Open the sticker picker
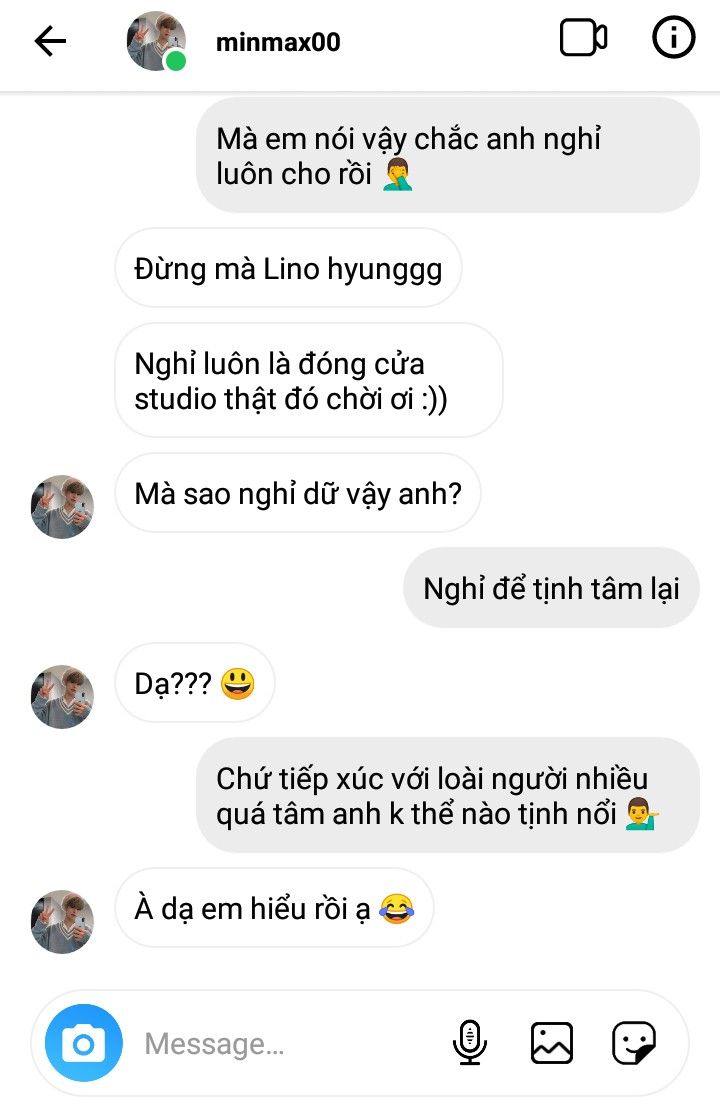This screenshot has width=720, height=1110. (x=633, y=1045)
